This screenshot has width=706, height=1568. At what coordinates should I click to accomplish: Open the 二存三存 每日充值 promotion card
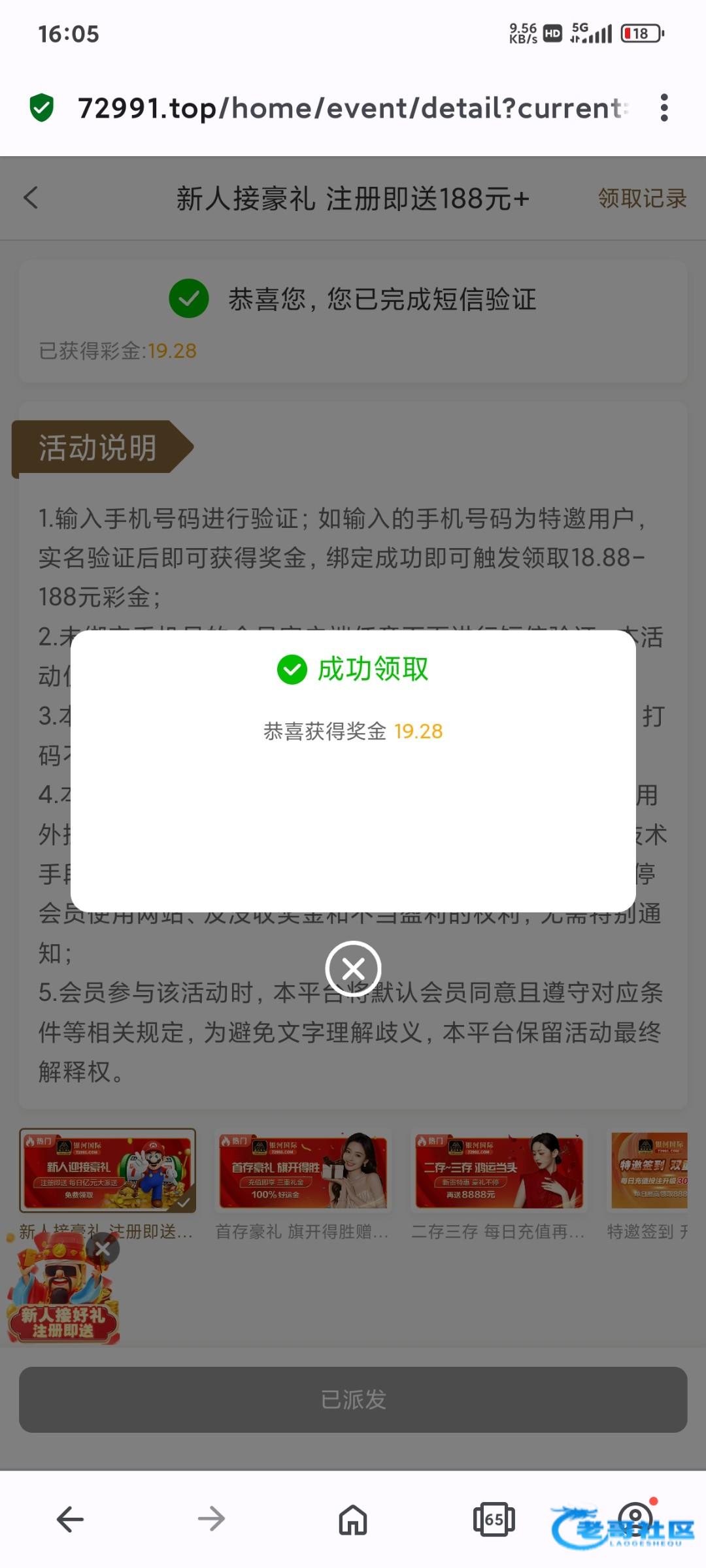click(499, 1171)
